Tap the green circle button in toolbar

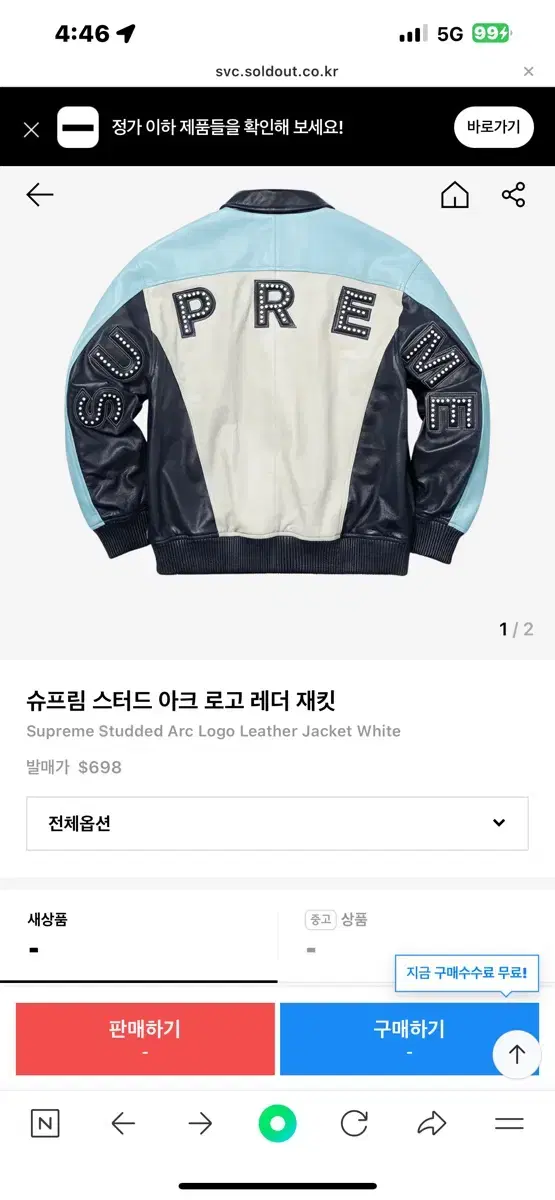click(278, 1124)
